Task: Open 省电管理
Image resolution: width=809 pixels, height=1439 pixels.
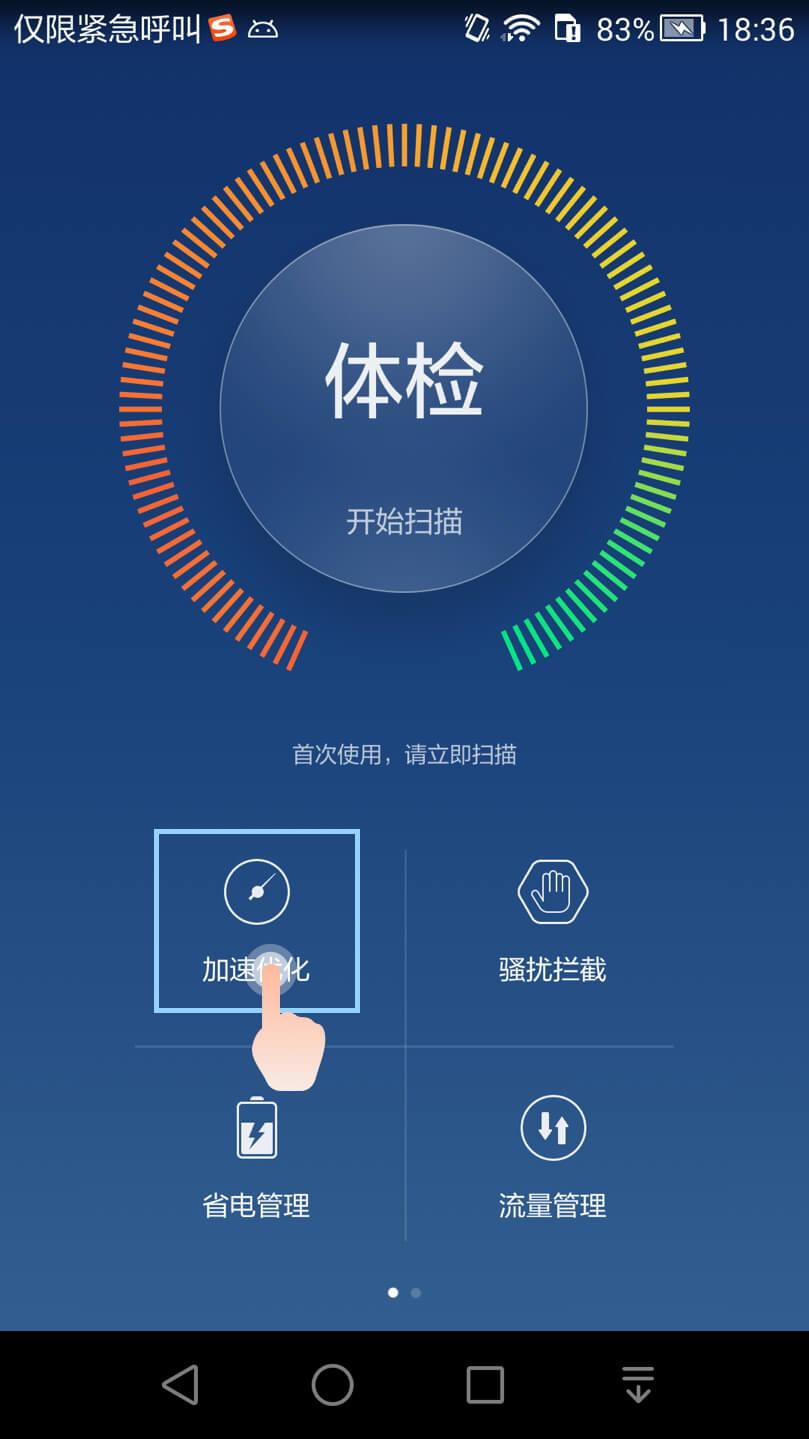Action: click(x=257, y=1156)
